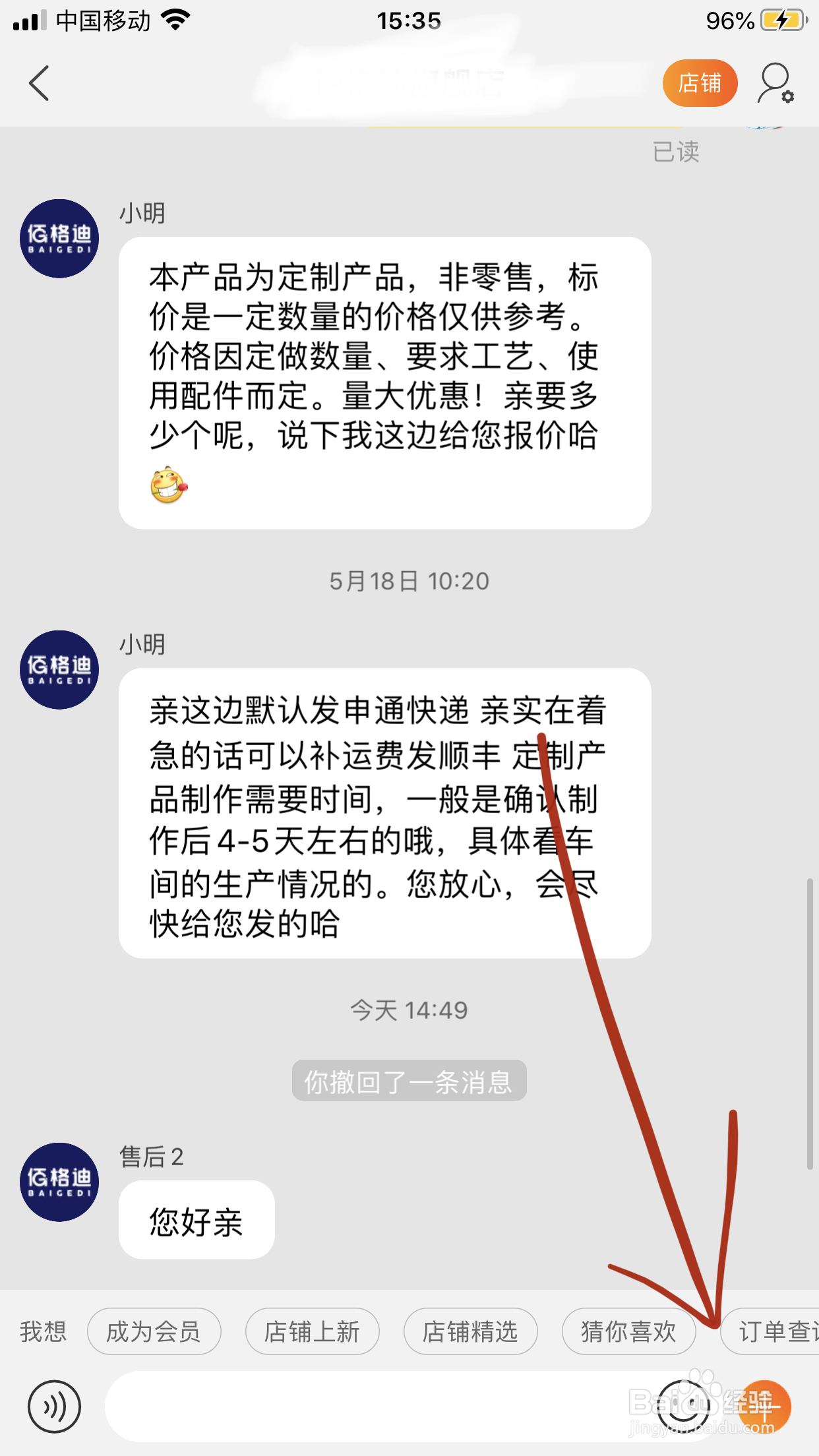819x1456 pixels.
Task: Select the 成为会员 quick reply
Action: (x=154, y=1331)
